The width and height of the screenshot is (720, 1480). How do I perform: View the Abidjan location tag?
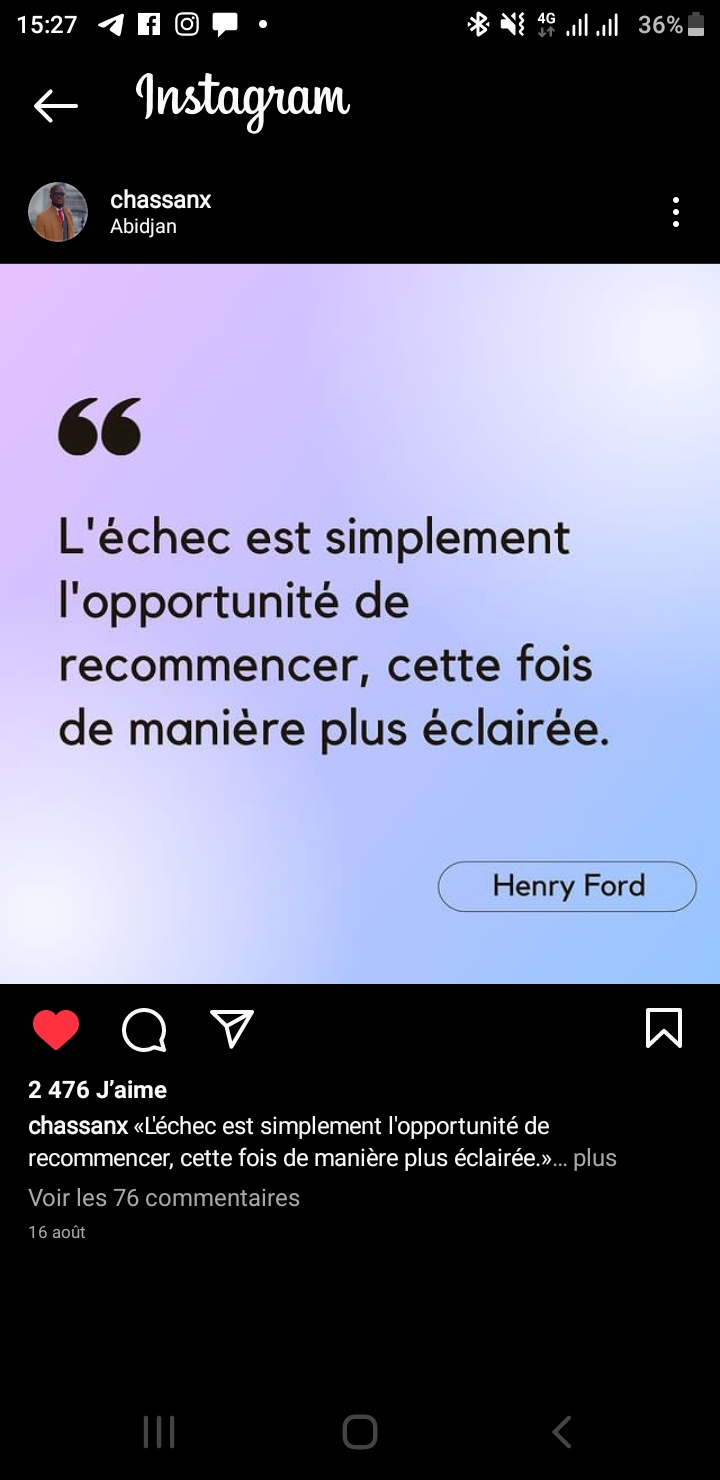143,227
